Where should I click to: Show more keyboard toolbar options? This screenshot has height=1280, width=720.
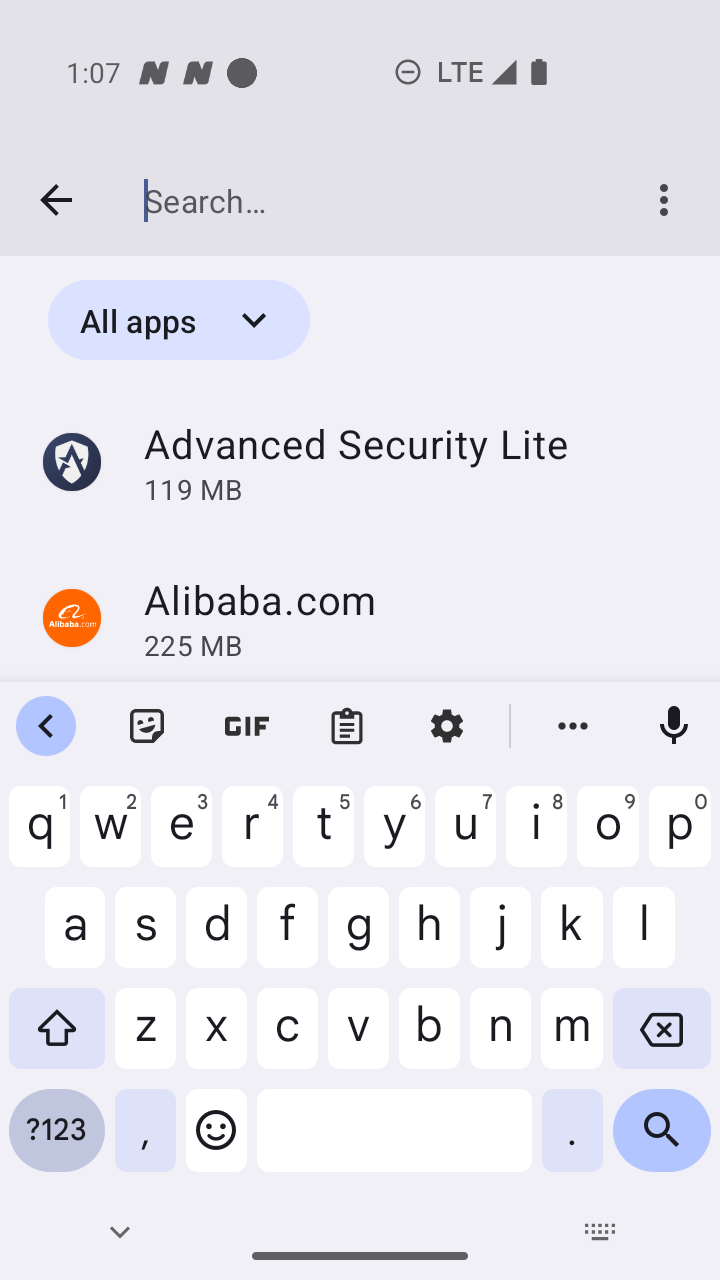click(573, 726)
